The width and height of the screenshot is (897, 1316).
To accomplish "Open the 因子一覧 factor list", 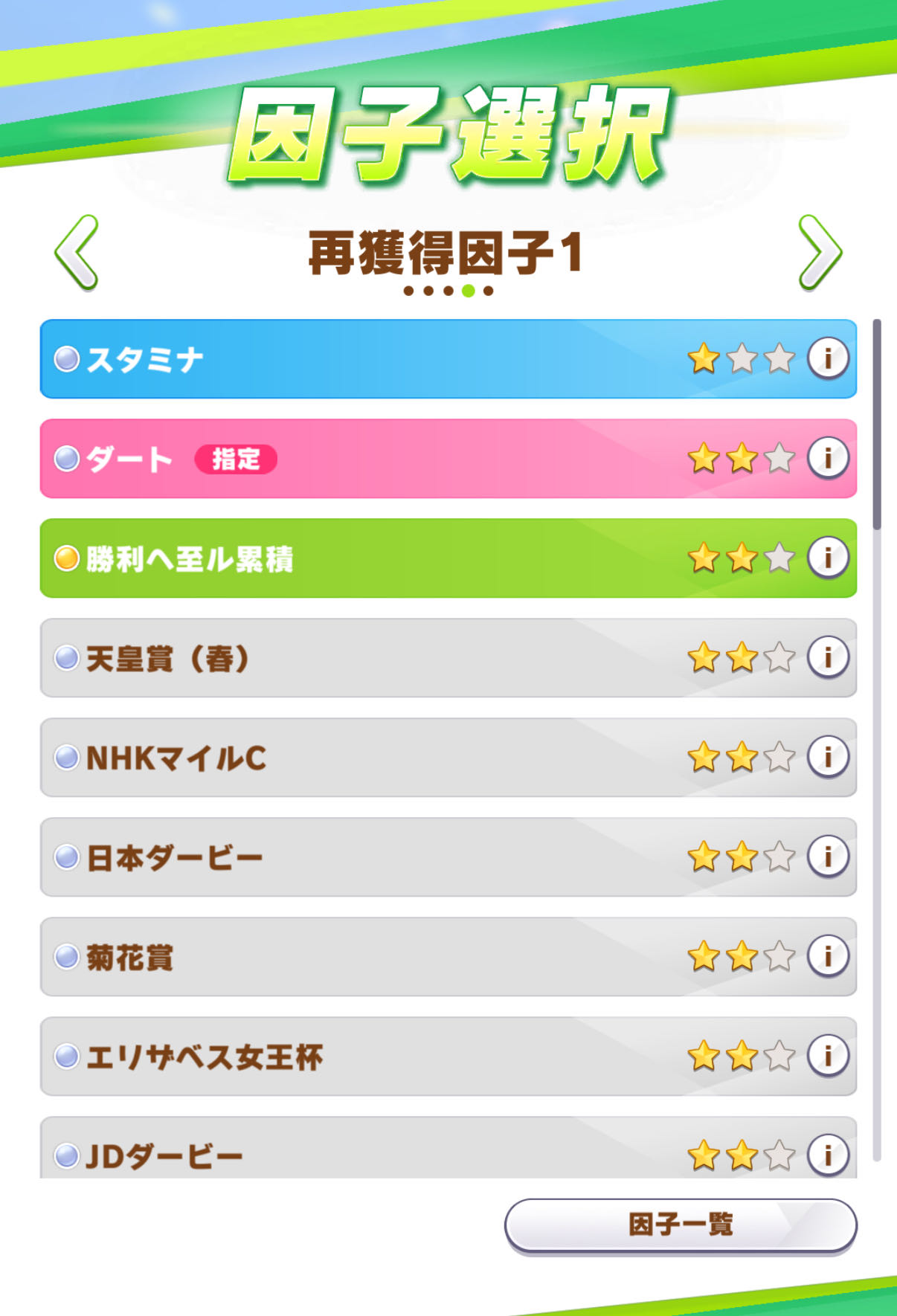I will pos(681,1225).
